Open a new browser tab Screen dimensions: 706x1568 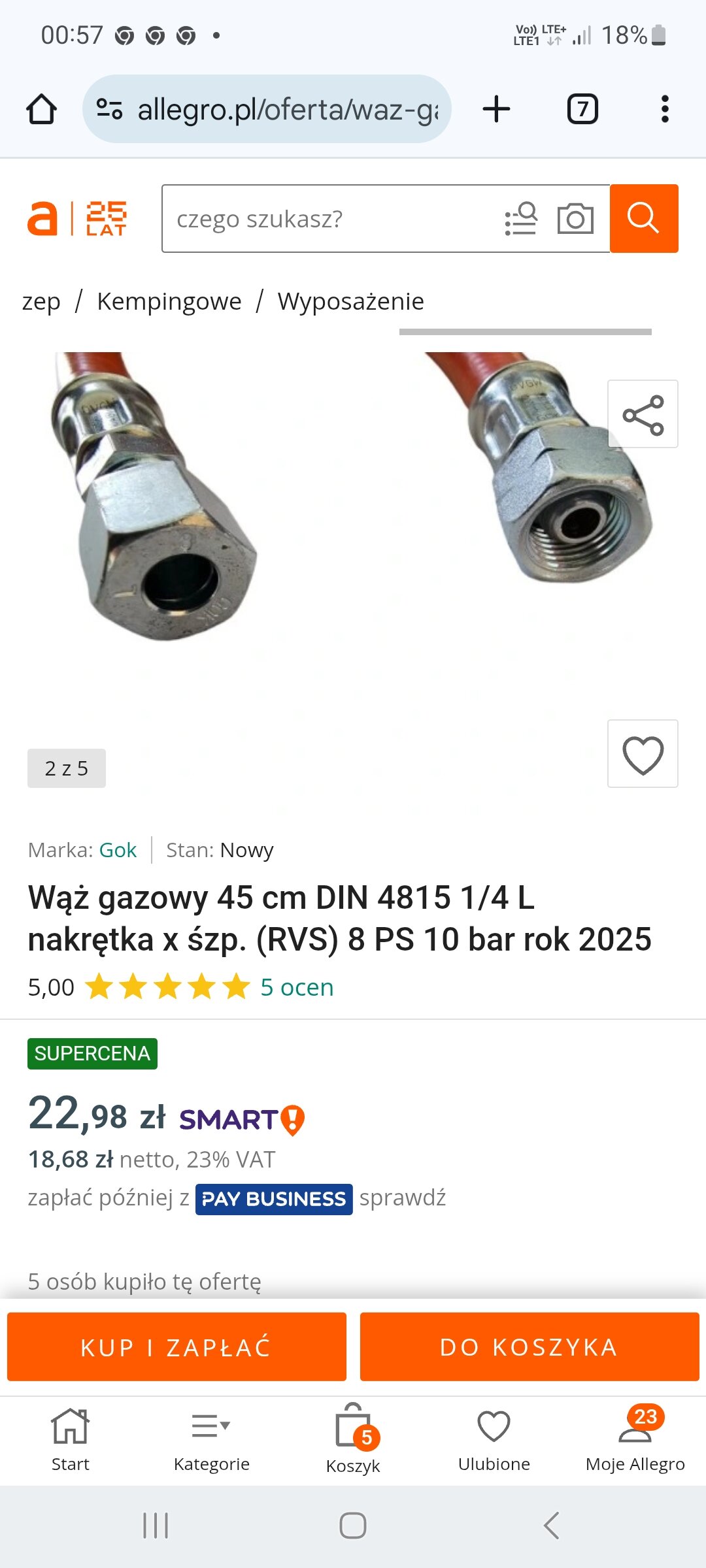tap(496, 109)
